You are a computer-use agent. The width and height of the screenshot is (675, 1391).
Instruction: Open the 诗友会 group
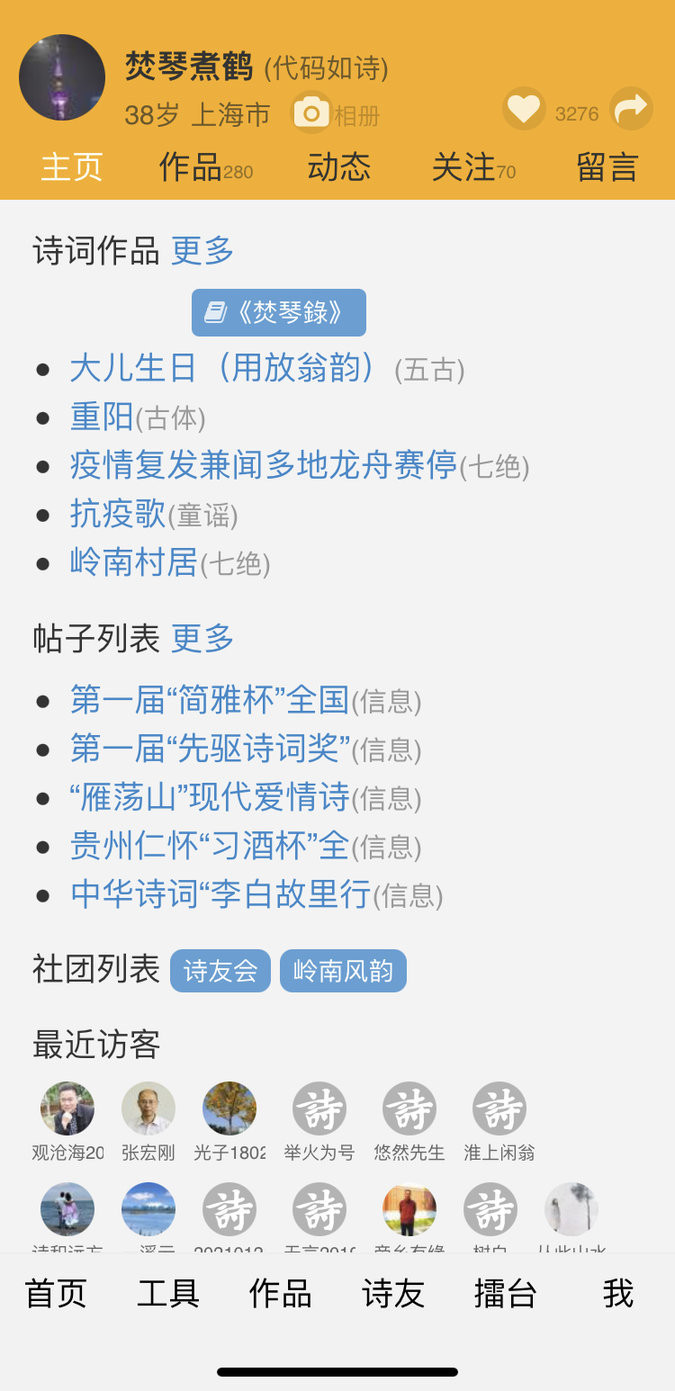220,971
